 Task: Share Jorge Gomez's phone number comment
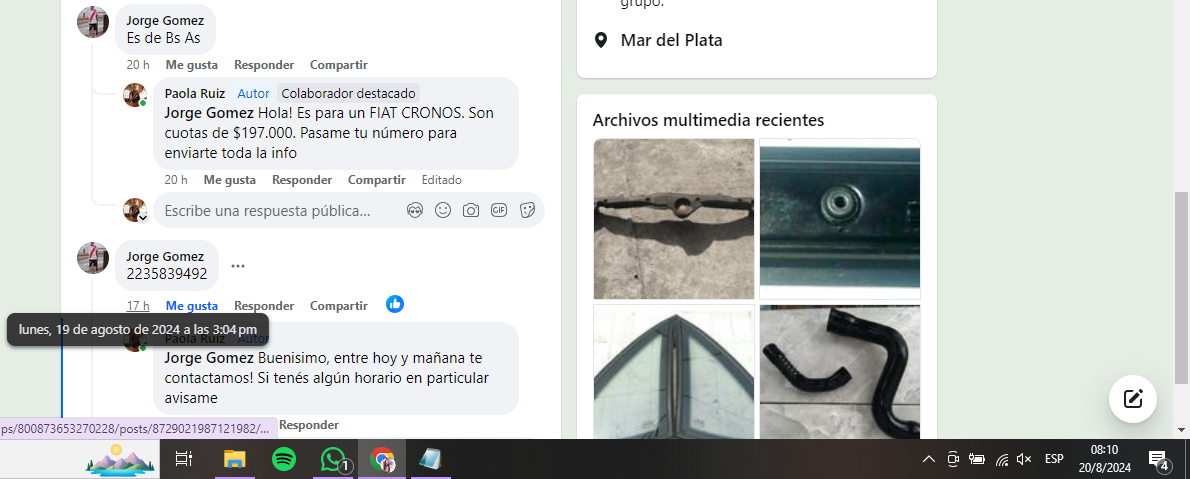[x=338, y=306]
